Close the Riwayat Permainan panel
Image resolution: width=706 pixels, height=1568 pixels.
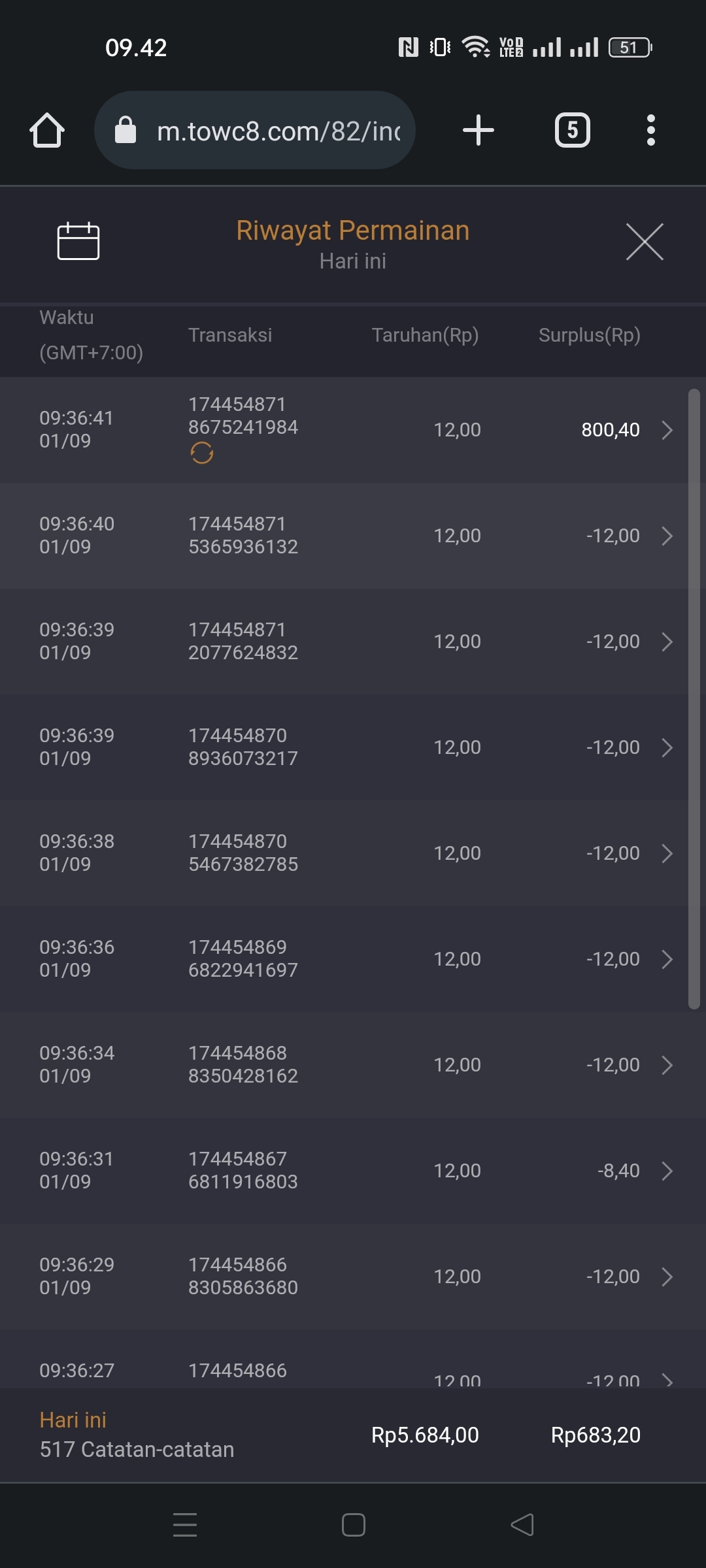point(645,242)
